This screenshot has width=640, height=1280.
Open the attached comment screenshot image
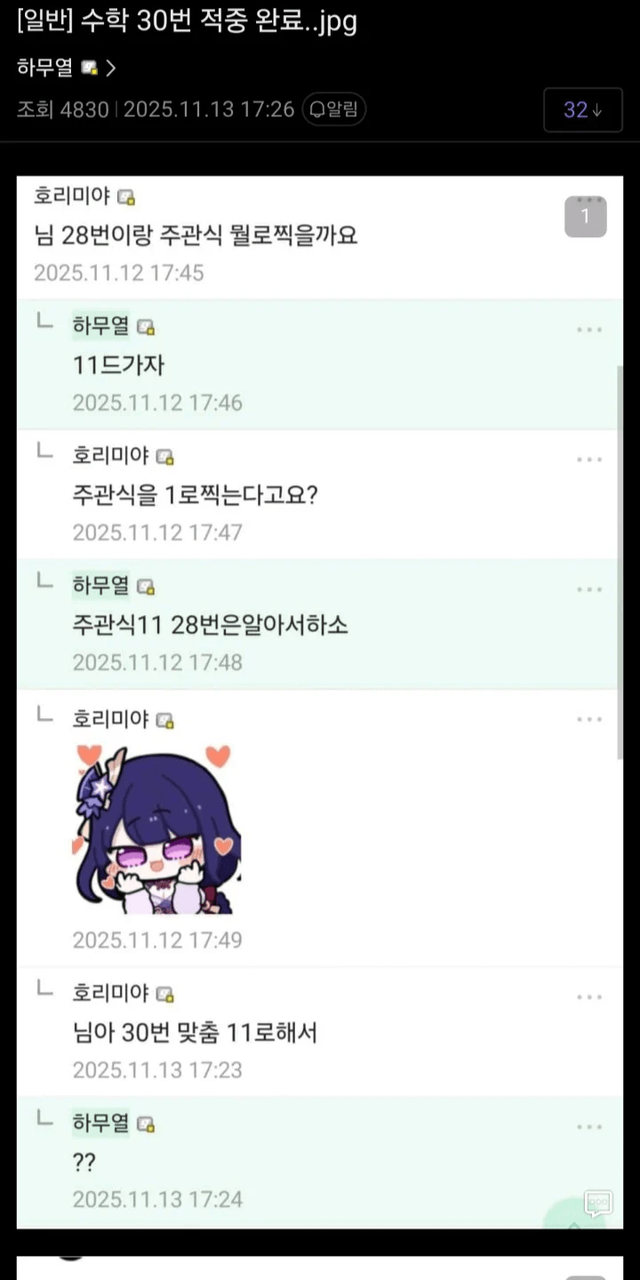click(319, 700)
